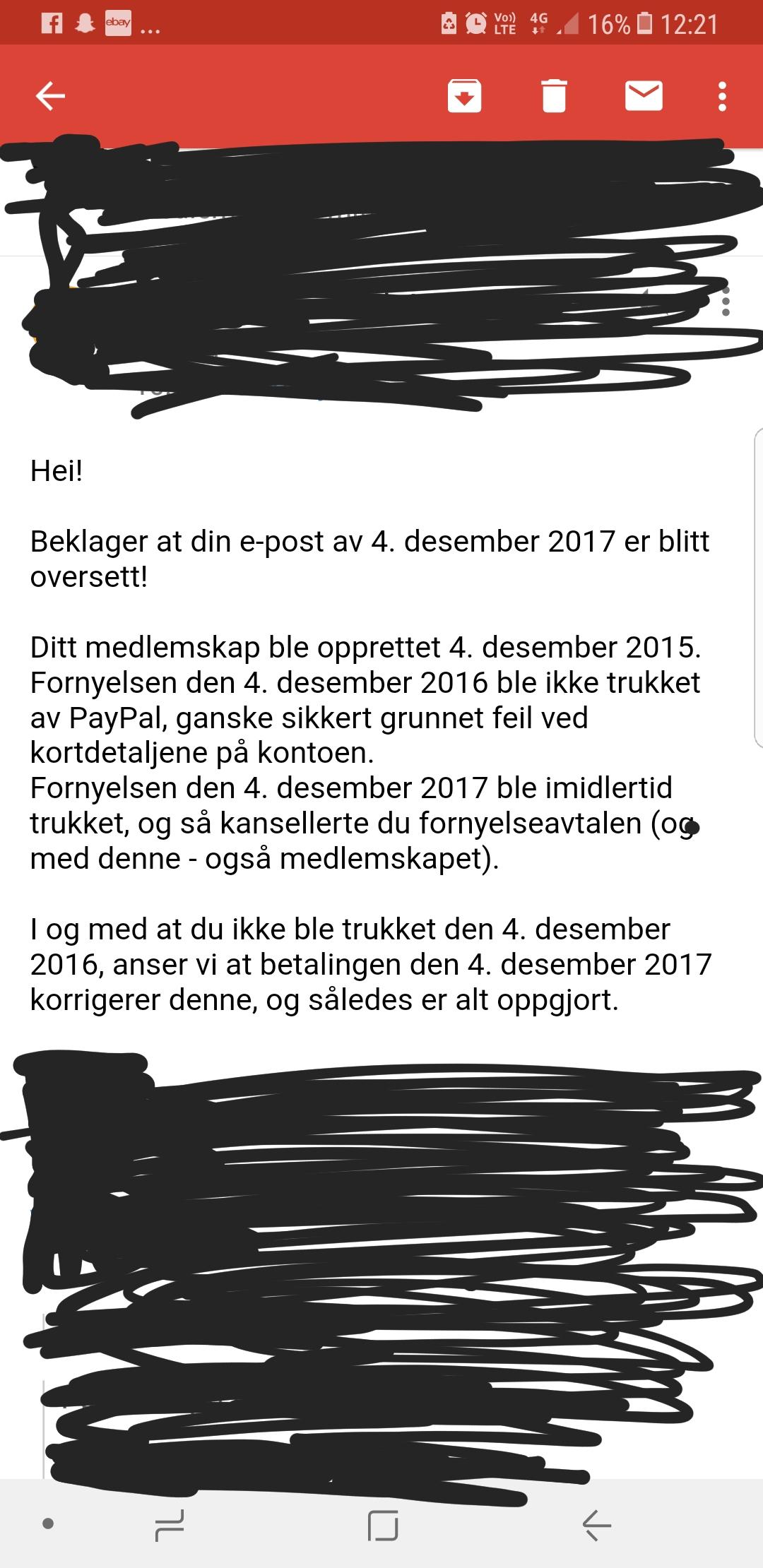Tap the system back button
The height and width of the screenshot is (1568, 763).
point(596,1525)
